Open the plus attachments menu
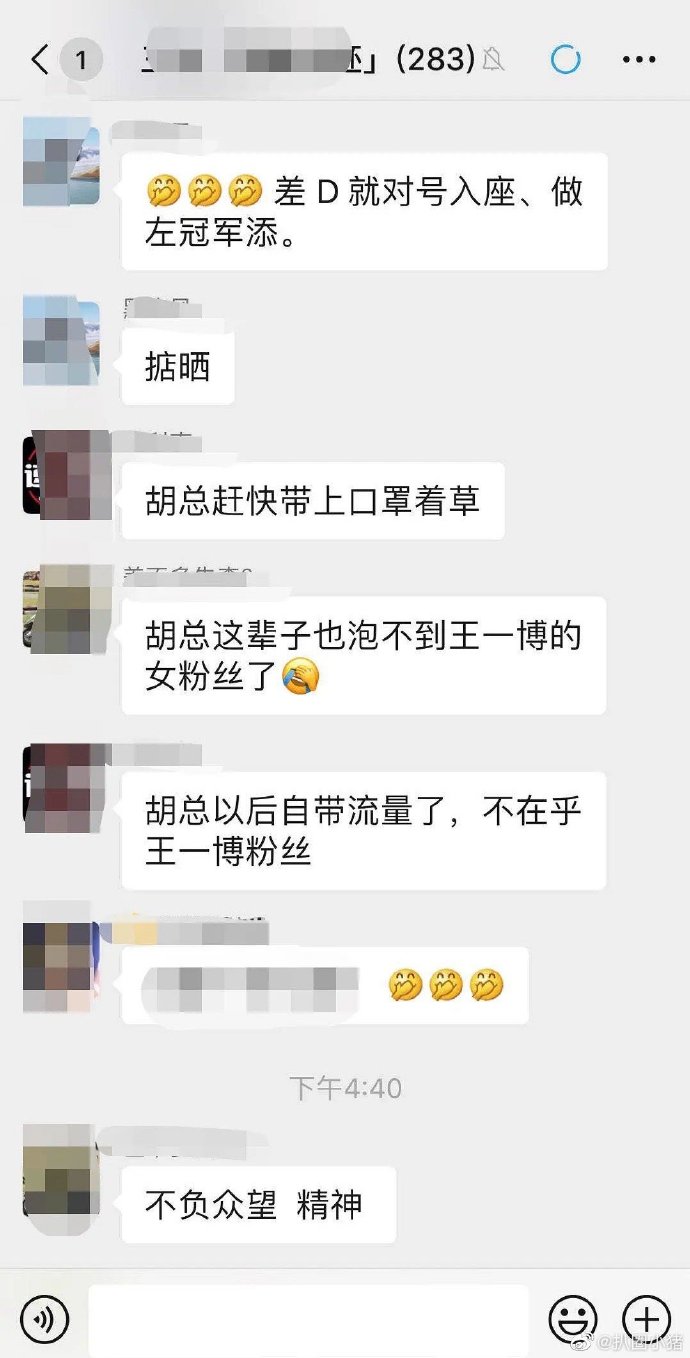Screen dimensions: 690x1358 click(646, 1319)
